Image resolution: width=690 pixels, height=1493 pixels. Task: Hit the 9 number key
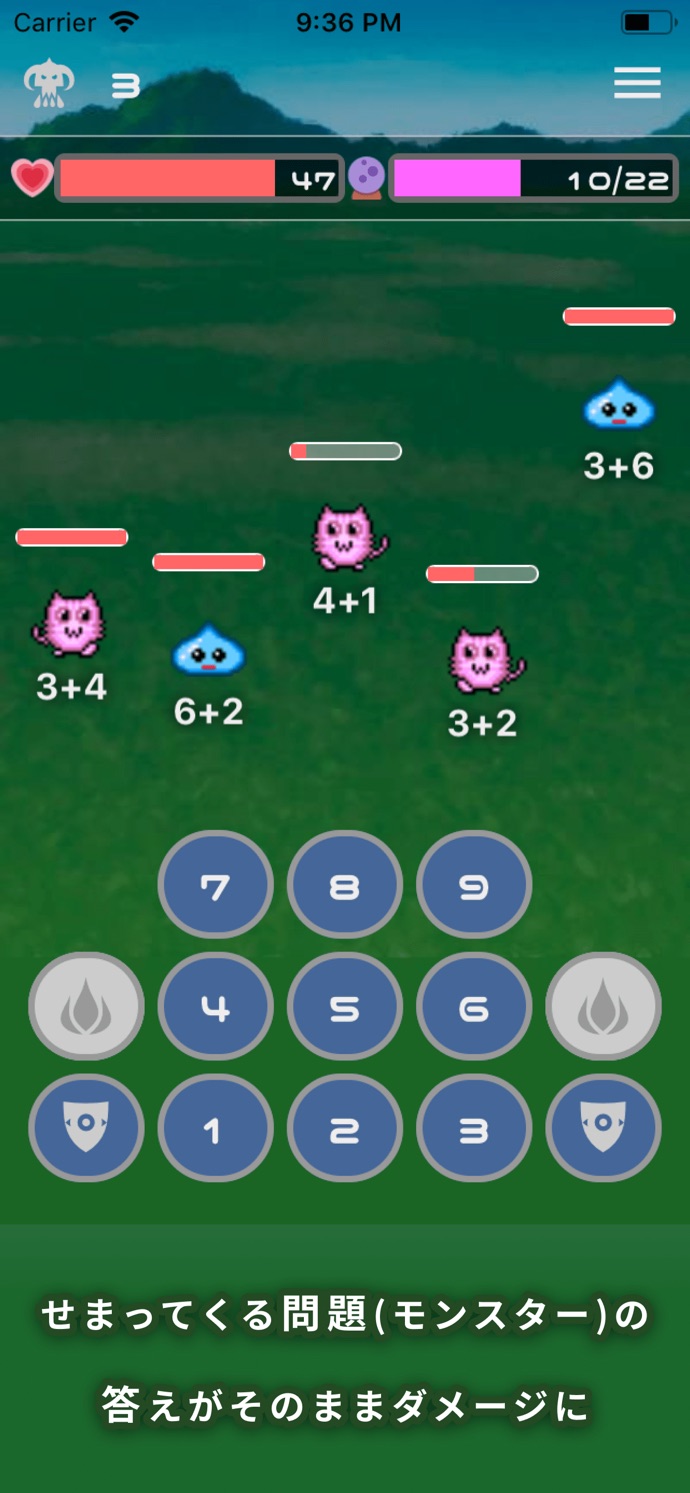[474, 885]
